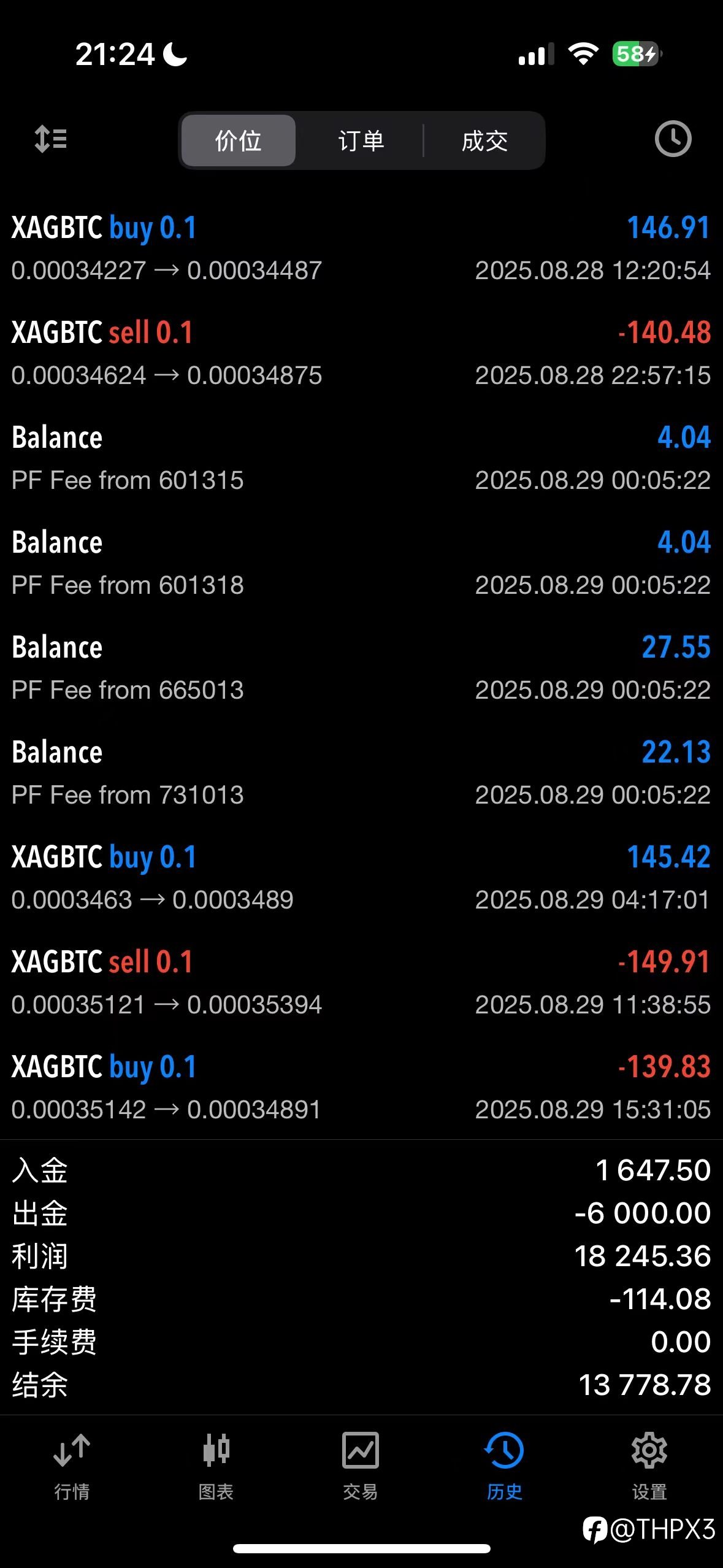The image size is (723, 1568).
Task: Go to the 设置 tab
Action: click(649, 1465)
